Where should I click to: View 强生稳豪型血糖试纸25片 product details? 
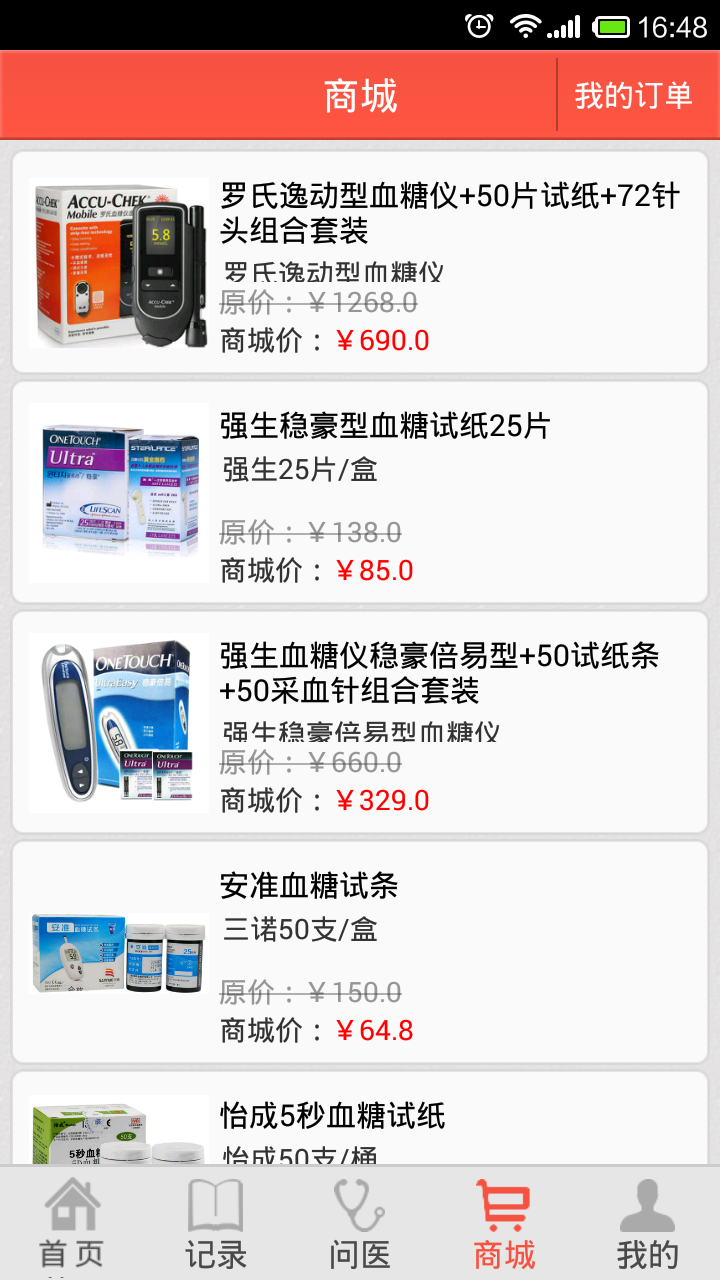click(360, 492)
